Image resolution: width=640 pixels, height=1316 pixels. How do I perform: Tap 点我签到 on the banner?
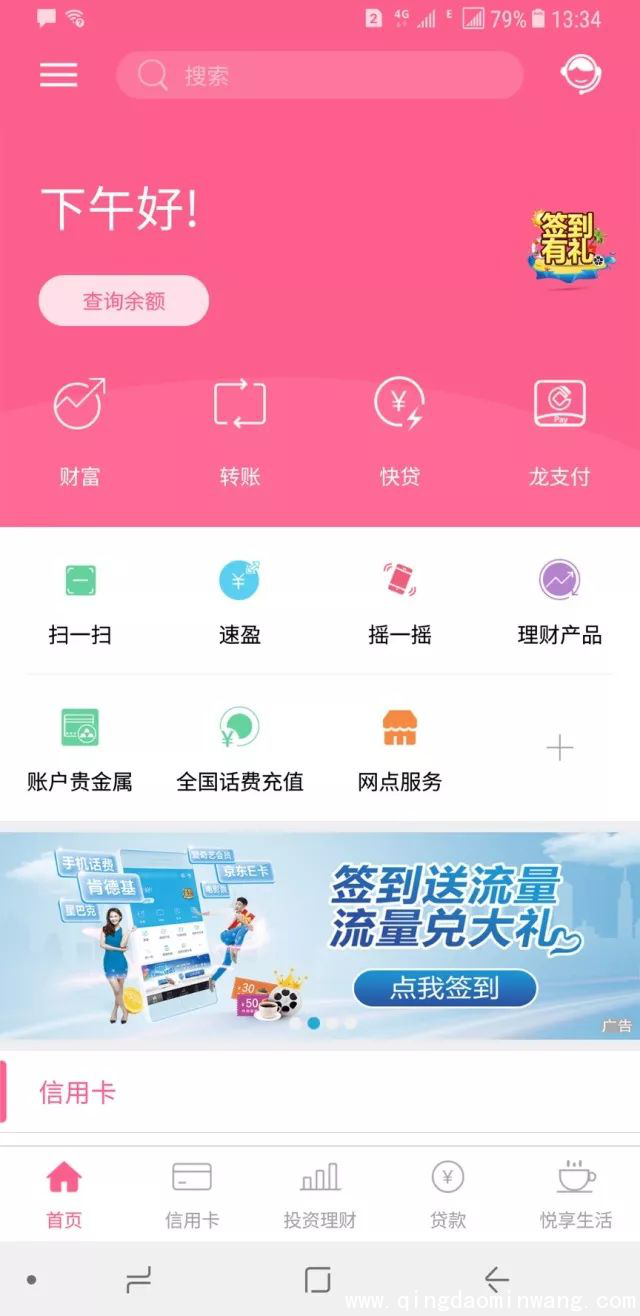[x=445, y=988]
